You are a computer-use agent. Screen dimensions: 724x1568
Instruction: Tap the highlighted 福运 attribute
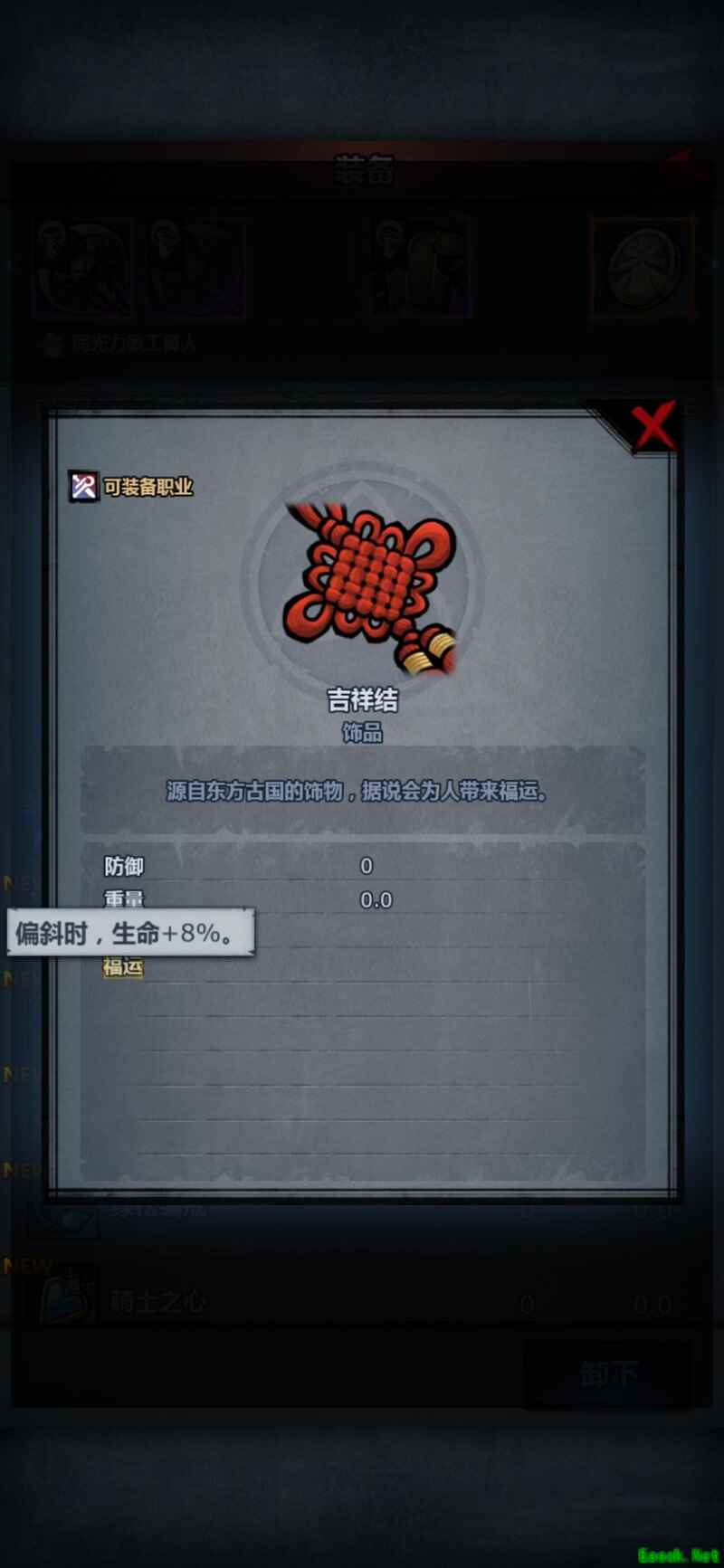point(123,966)
